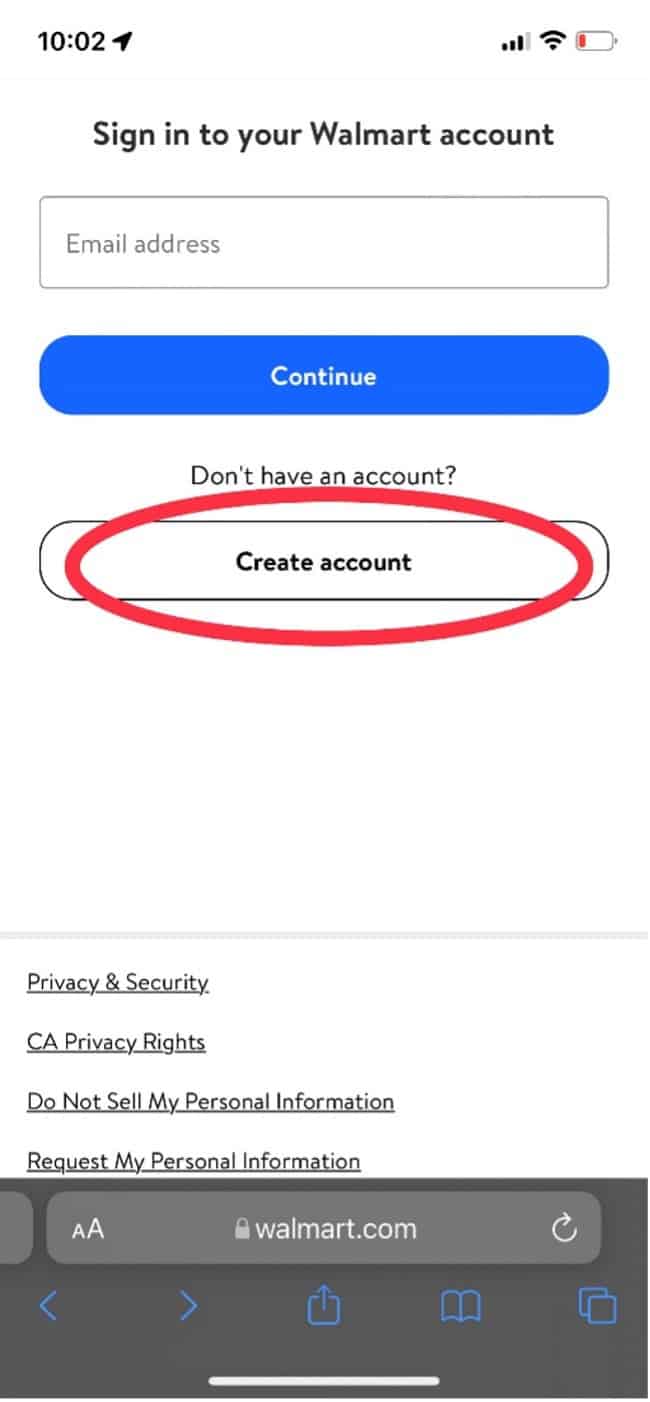
Task: Open the Privacy & Security link
Action: [118, 982]
